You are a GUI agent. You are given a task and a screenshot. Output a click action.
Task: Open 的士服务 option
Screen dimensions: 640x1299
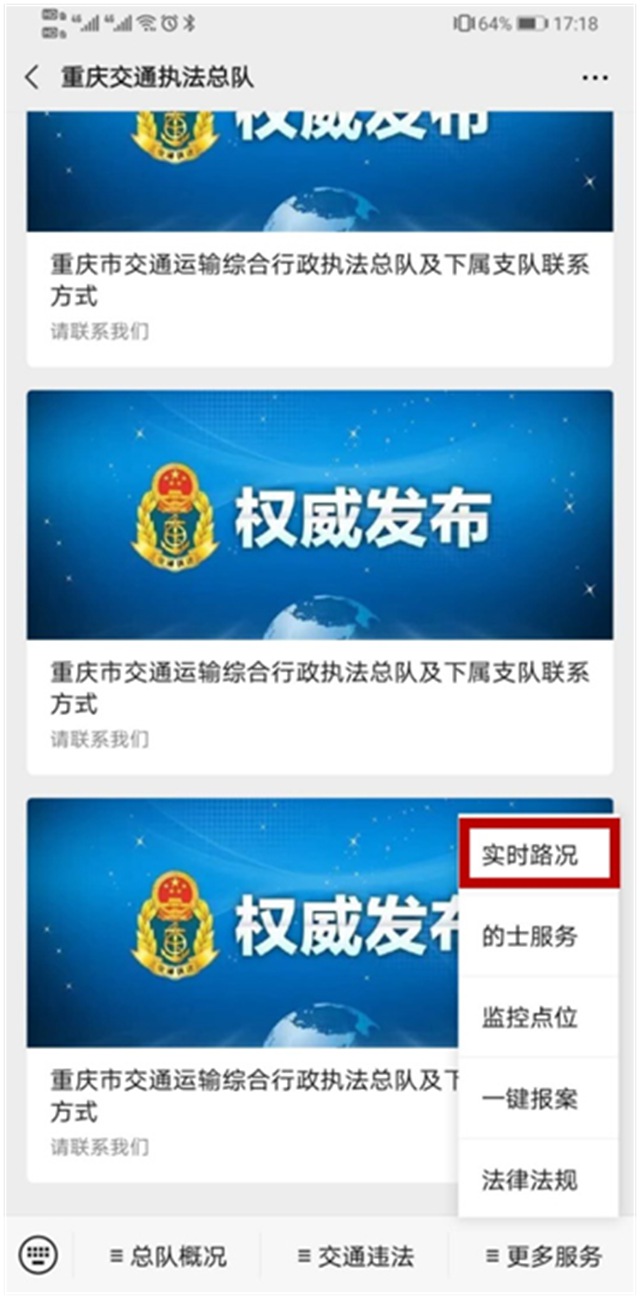pos(539,937)
